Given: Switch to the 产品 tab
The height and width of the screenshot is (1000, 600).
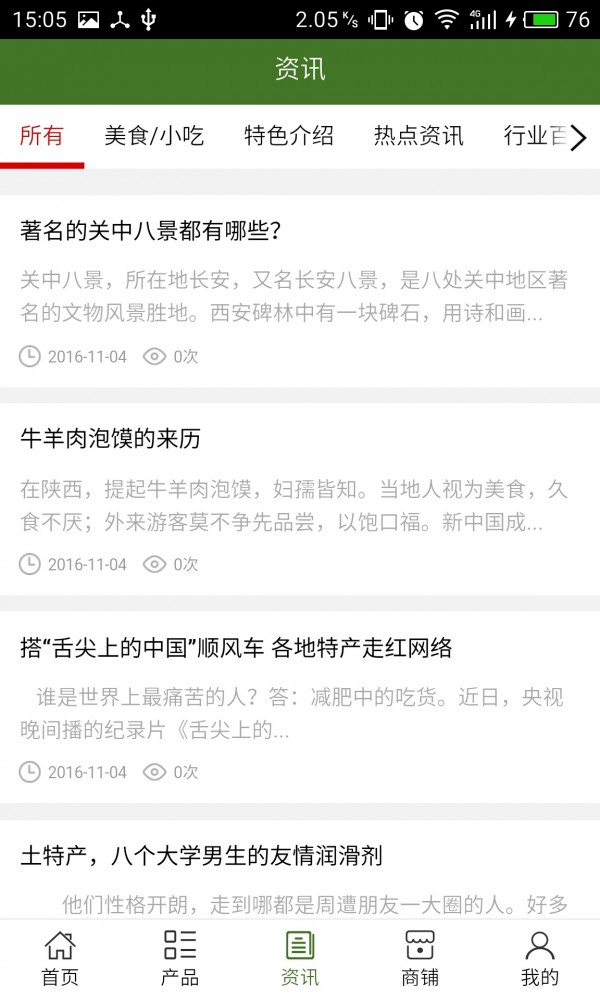Looking at the screenshot, I should (180, 959).
